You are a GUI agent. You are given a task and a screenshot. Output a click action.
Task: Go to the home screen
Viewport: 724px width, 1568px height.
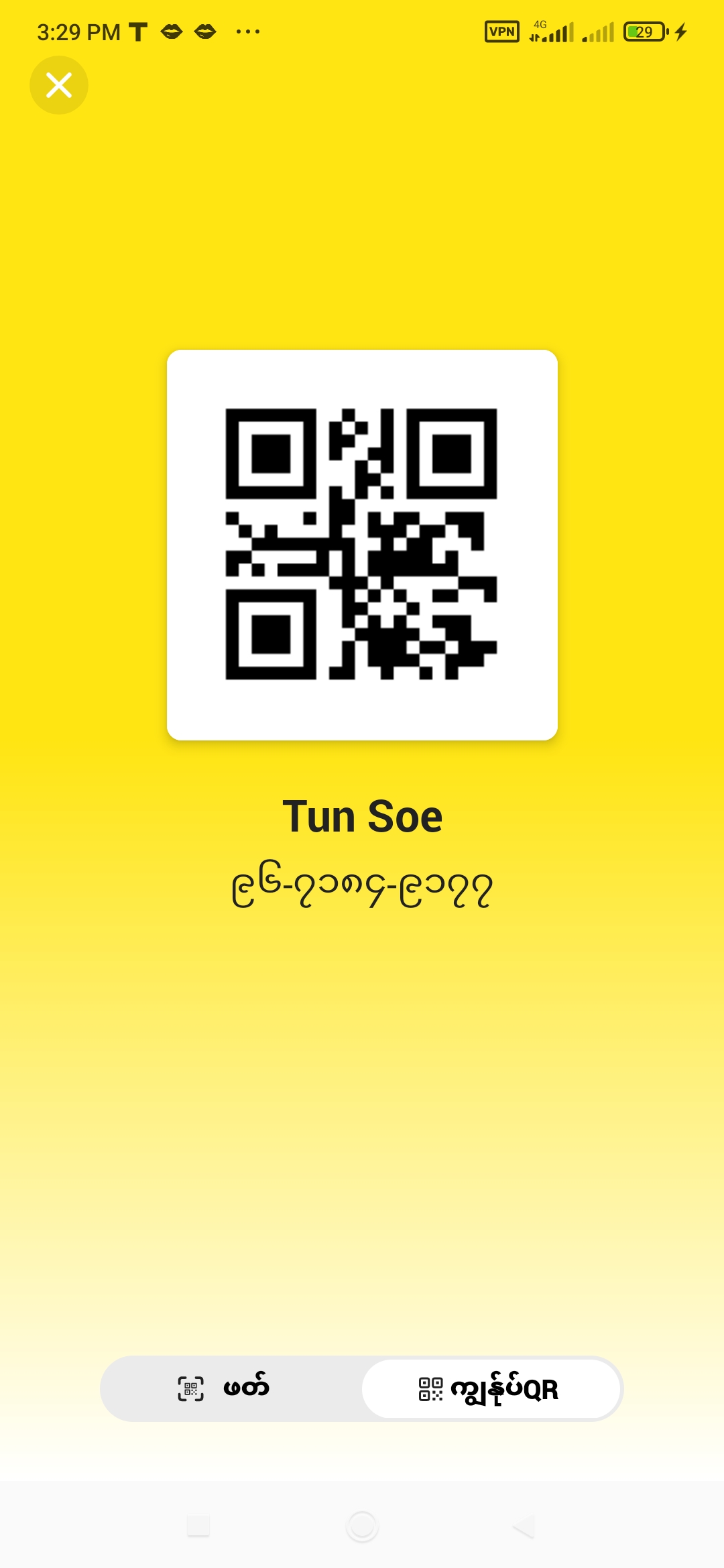coord(362,1526)
